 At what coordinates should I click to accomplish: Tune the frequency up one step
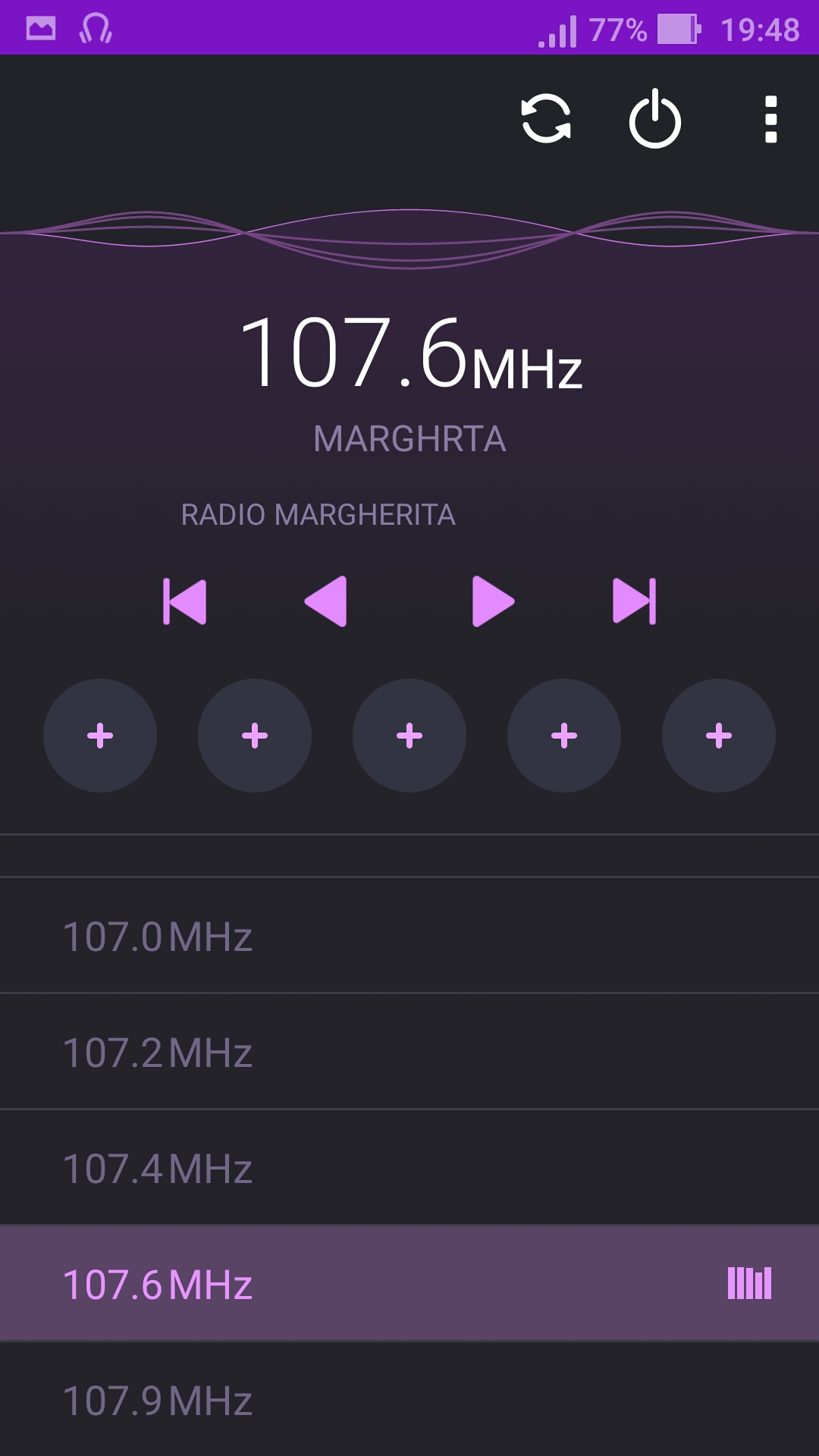click(x=493, y=601)
